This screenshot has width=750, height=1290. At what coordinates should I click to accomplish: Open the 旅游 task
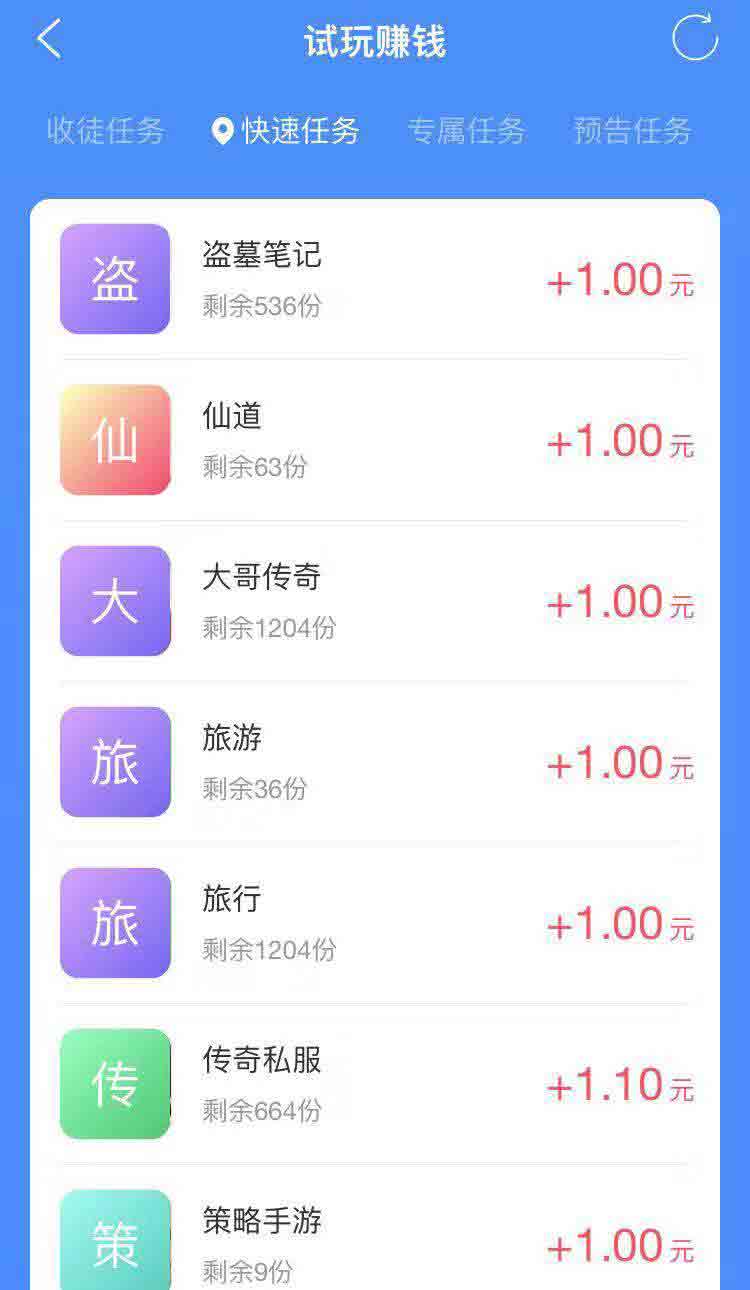[375, 762]
